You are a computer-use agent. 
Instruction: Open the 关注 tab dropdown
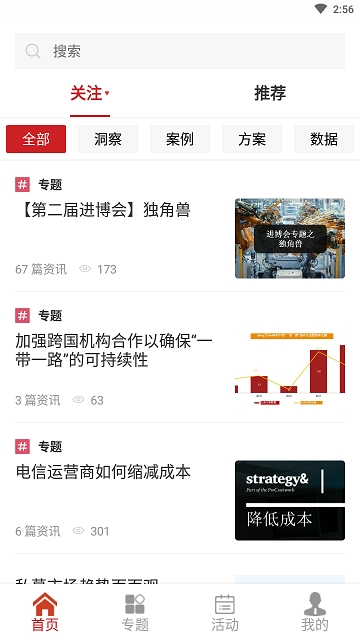click(90, 94)
